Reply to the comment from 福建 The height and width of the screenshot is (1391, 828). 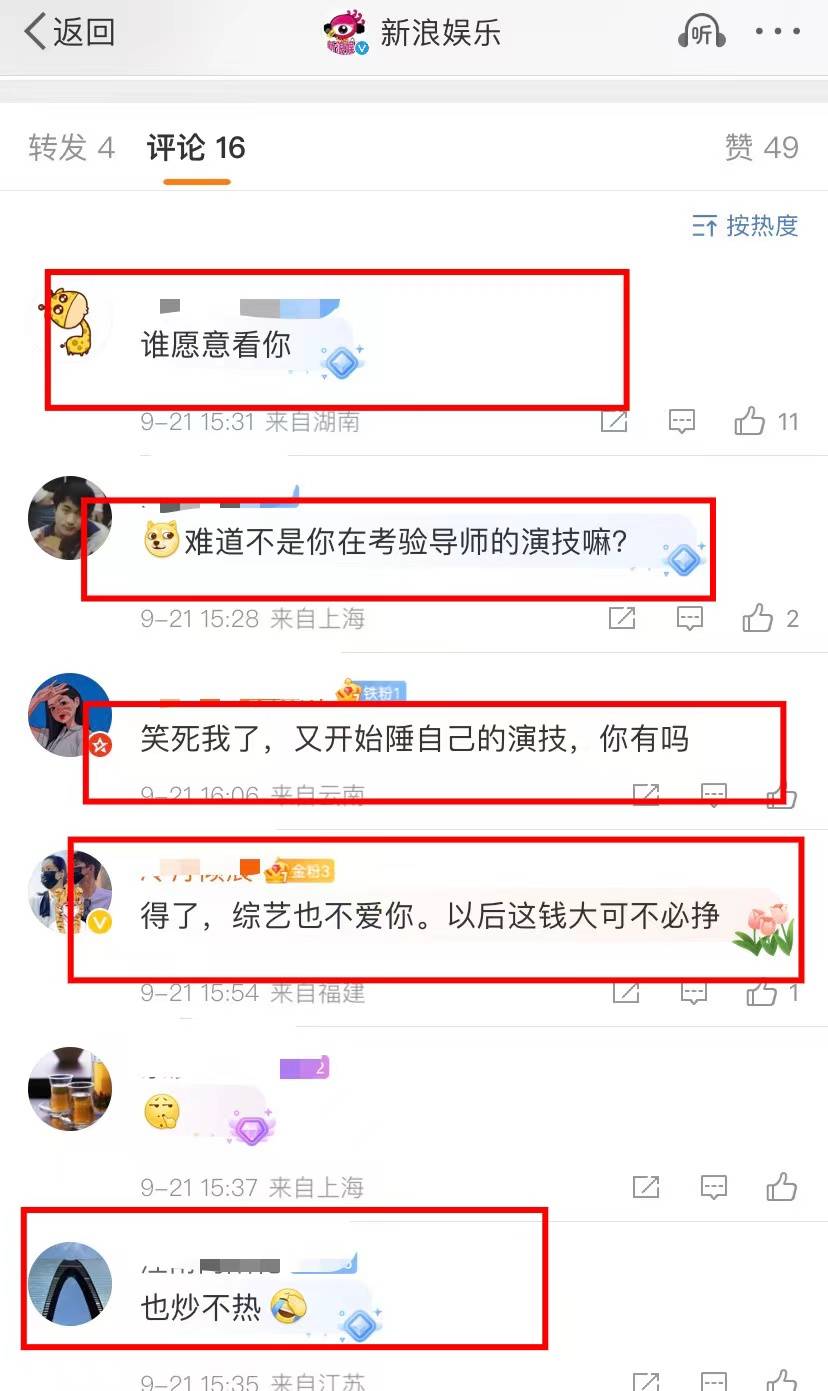pos(694,993)
